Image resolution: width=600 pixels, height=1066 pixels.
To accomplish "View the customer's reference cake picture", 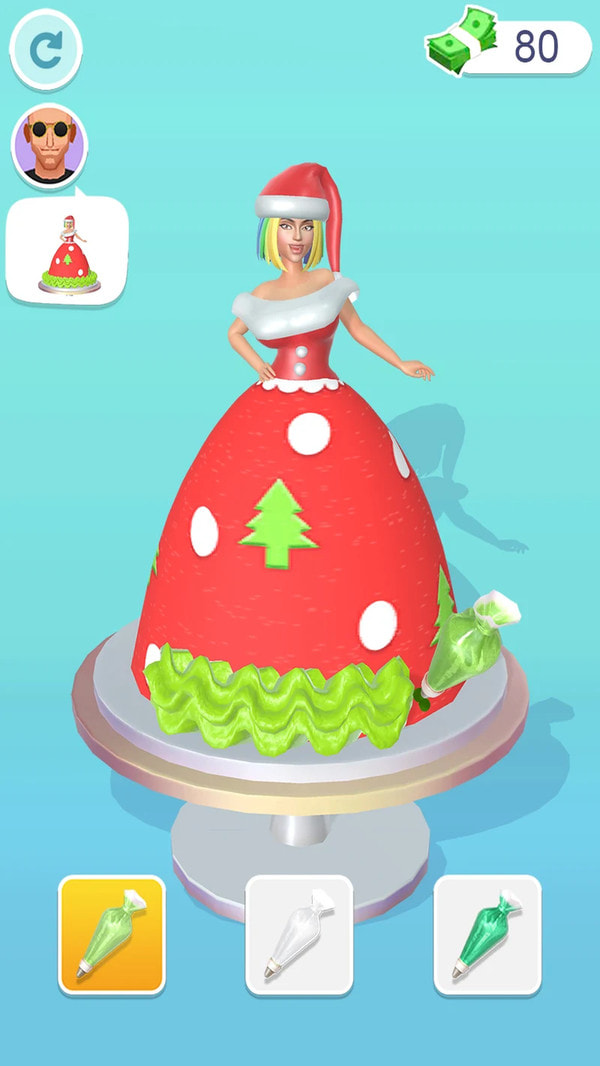I will 68,251.
